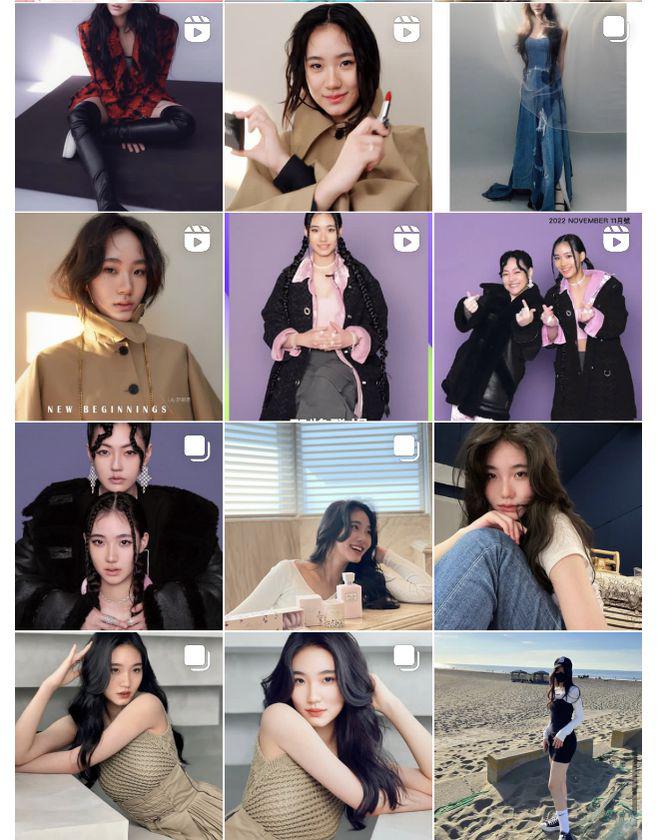
Task: View the carousel of two women in fur coats
Action: pos(118,526)
